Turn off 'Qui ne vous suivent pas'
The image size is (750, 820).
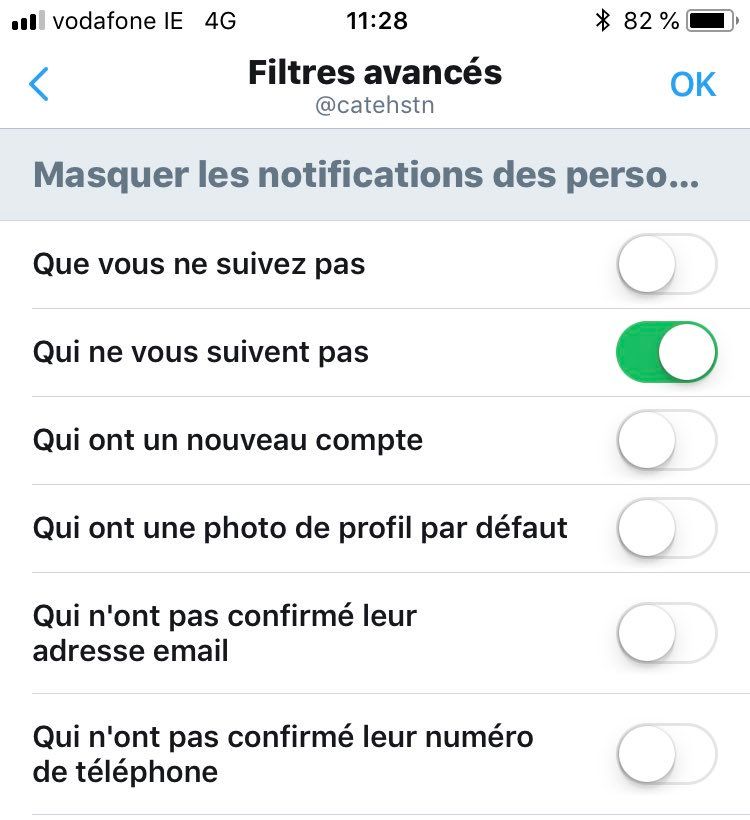click(667, 353)
